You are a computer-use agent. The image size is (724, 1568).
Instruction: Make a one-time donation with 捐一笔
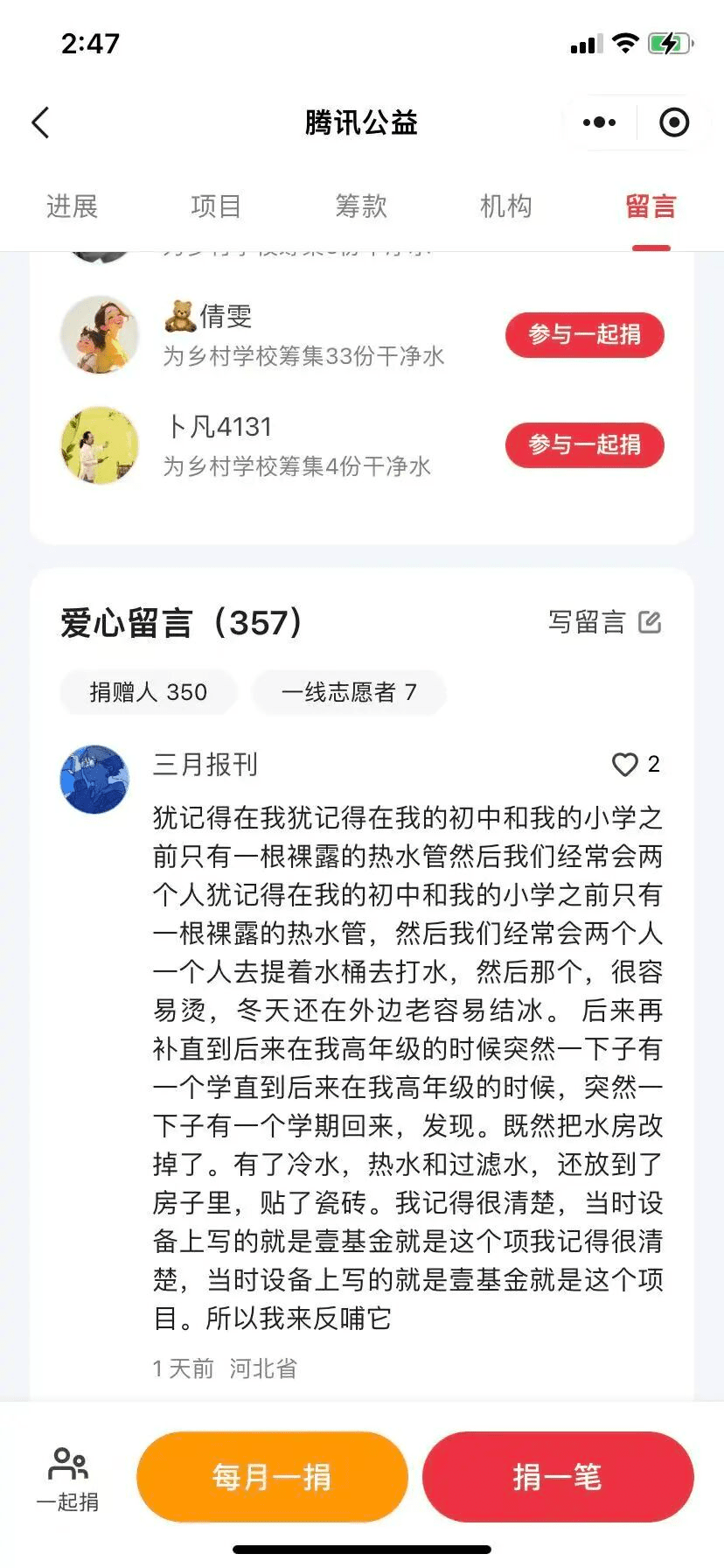pyautogui.click(x=557, y=1477)
